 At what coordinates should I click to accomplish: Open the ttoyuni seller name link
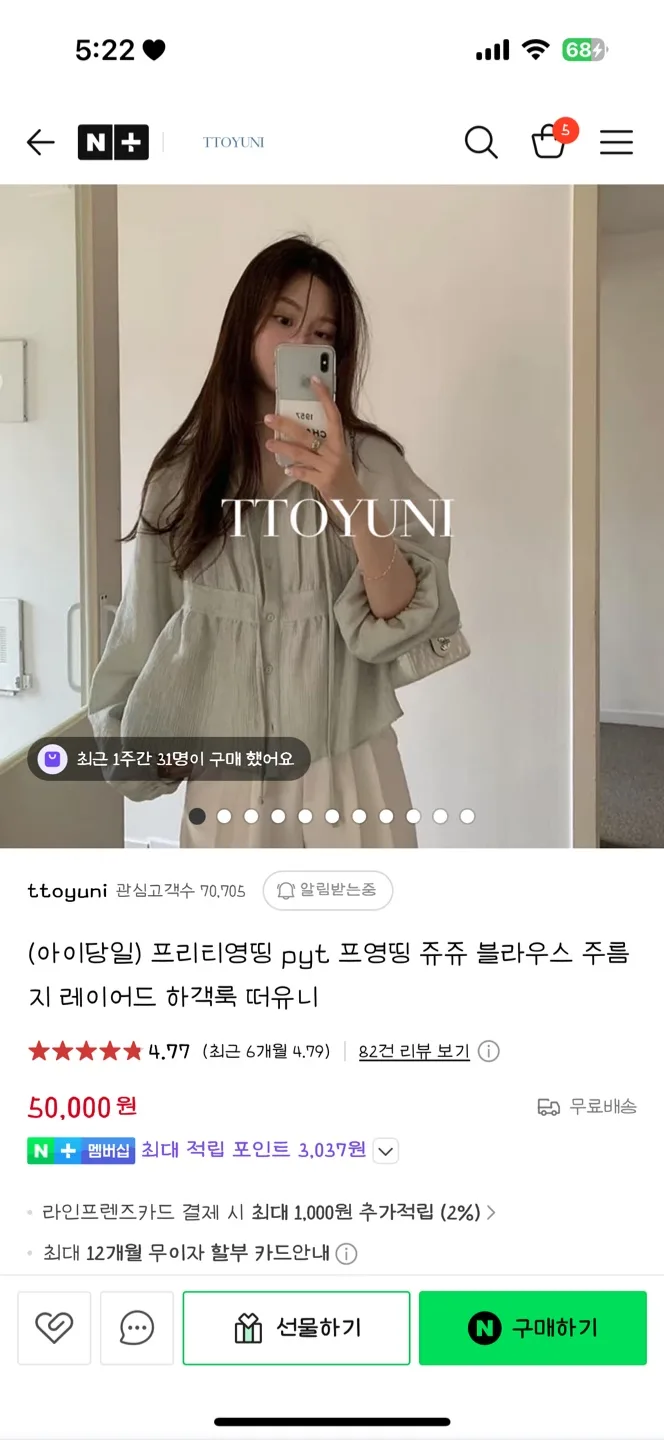coord(67,891)
